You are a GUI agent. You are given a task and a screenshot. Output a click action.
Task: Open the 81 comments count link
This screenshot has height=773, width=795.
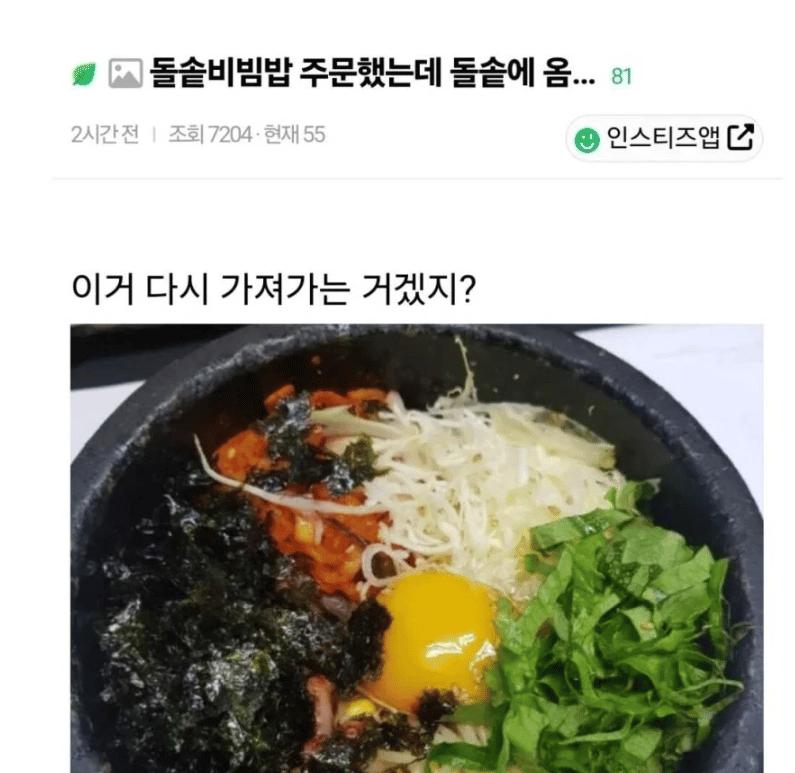click(x=621, y=76)
